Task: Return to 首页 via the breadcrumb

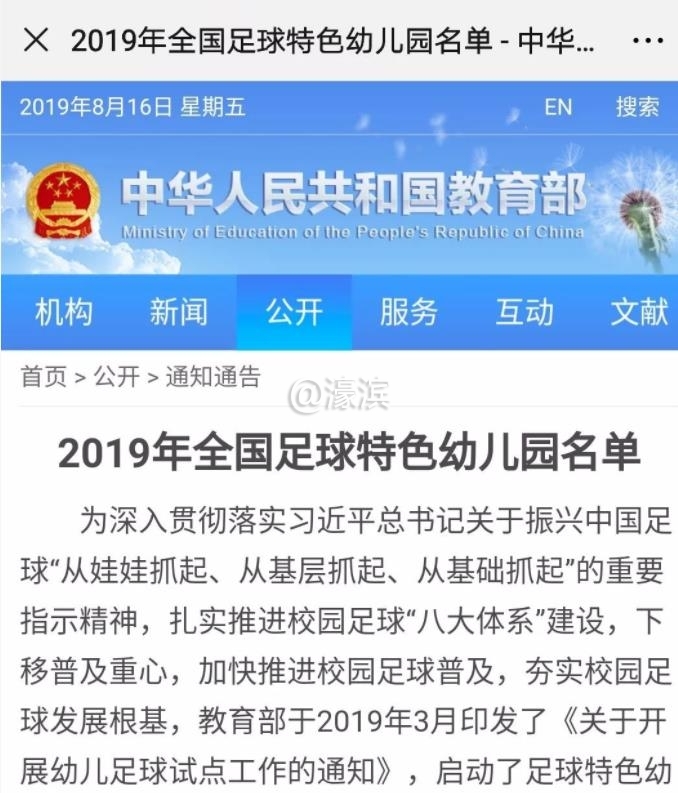Action: point(44,377)
